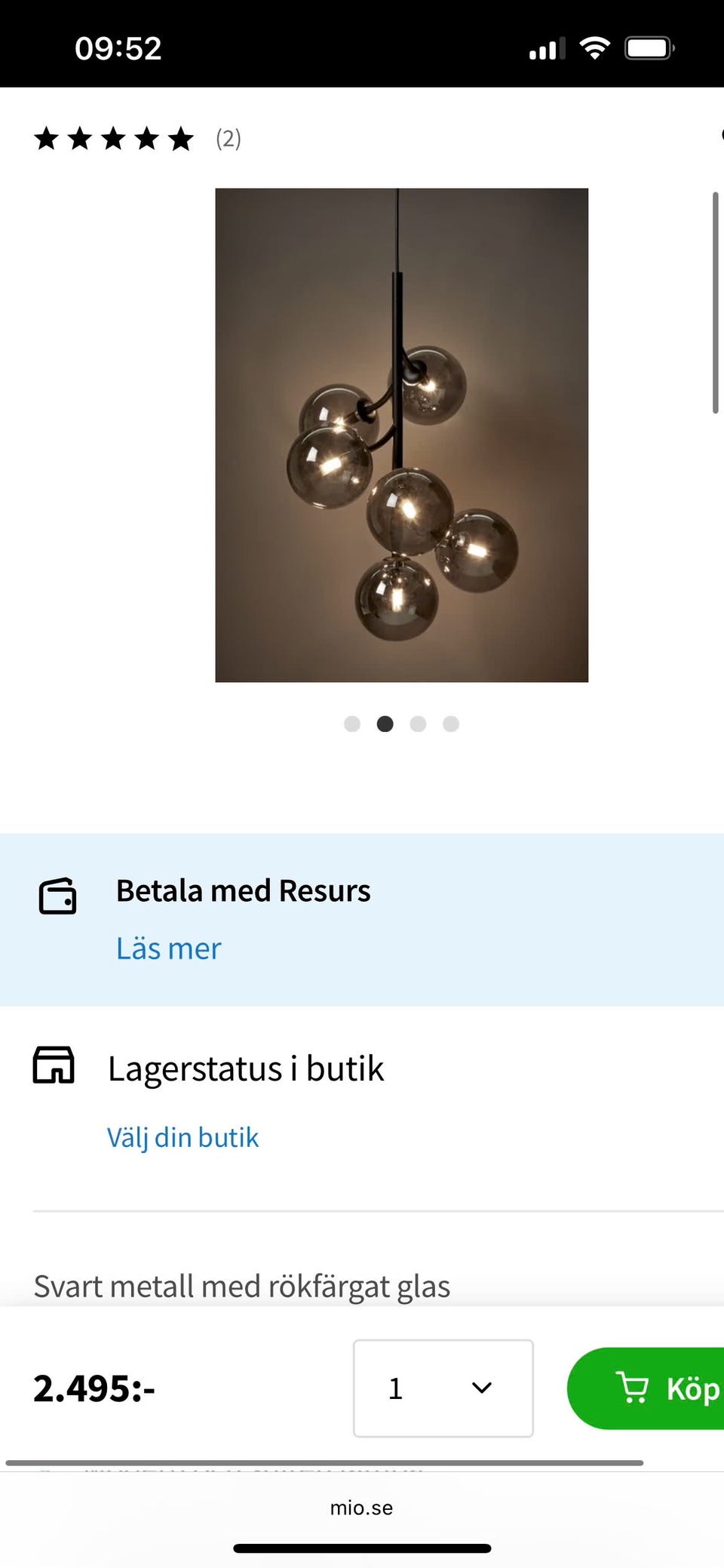Select the third carousel dot
This screenshot has width=724, height=1568.
(418, 724)
